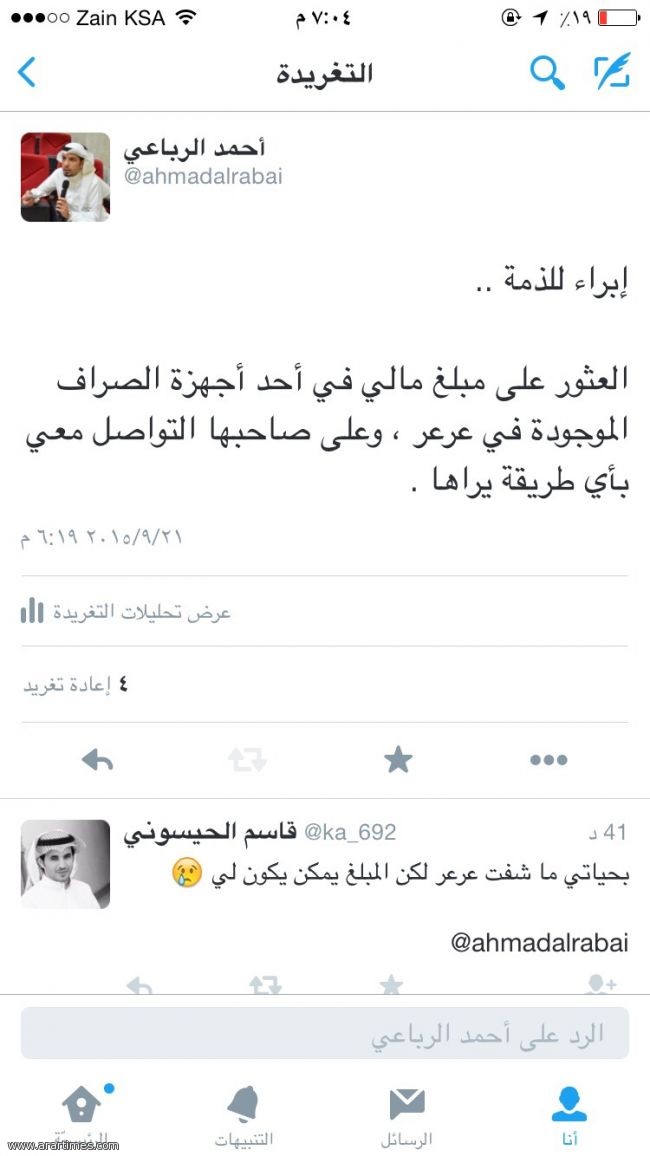Compose a new tweet with the quill icon
The image size is (650, 1156).
613,72
